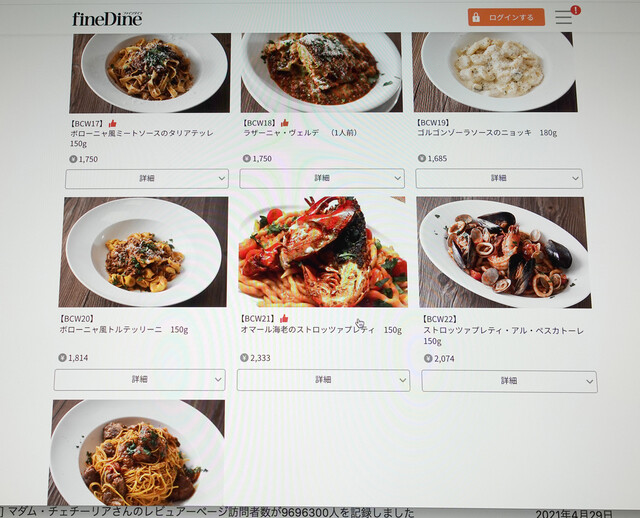Open the BCW22 seafood pescatore photo
Viewport: 640px width, 518px height.
coord(503,252)
